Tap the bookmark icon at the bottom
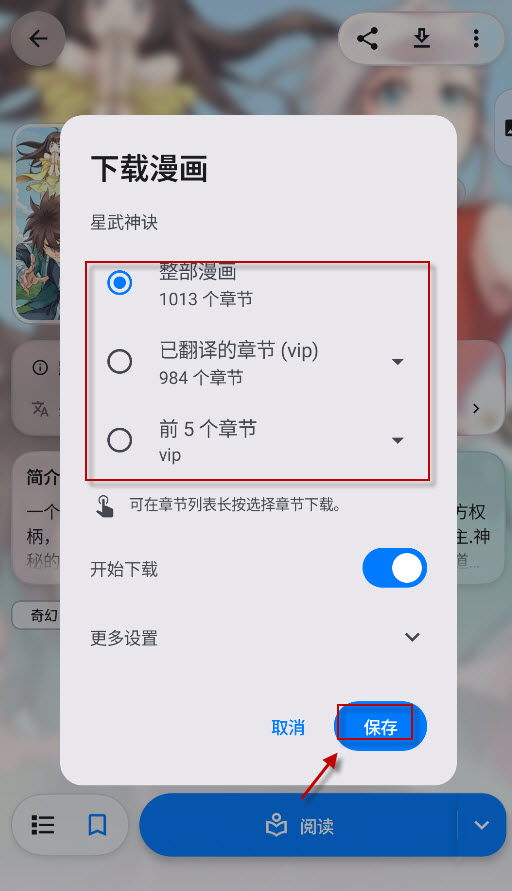This screenshot has height=891, width=512. [97, 825]
